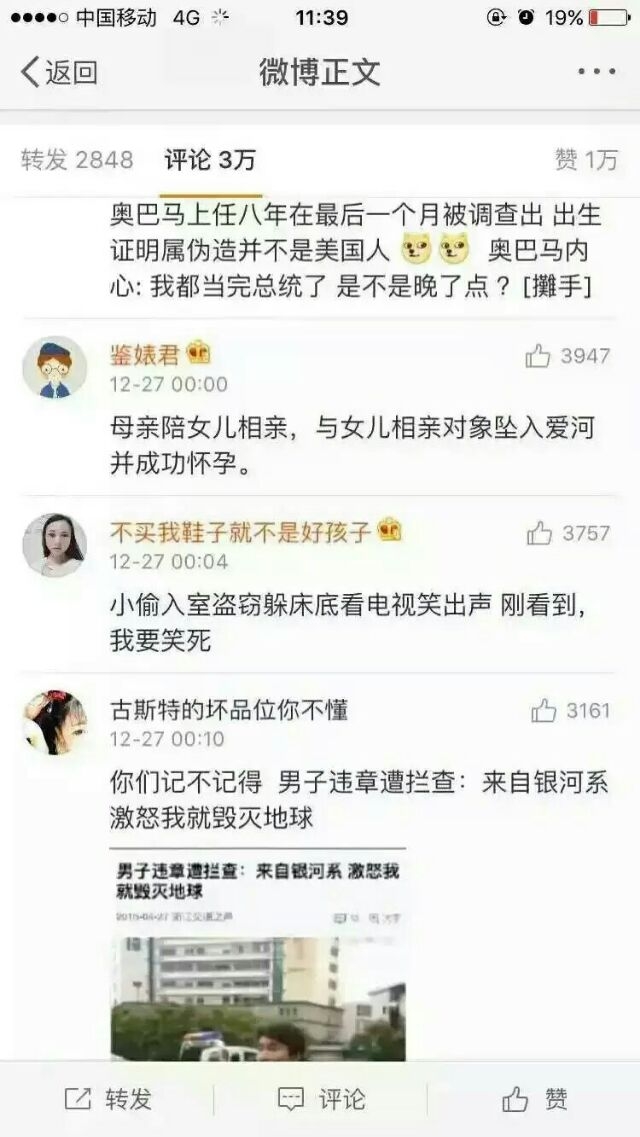Screen dimensions: 640x1137
Task: Write a comment via bottom 评论 button
Action: pos(321,1099)
